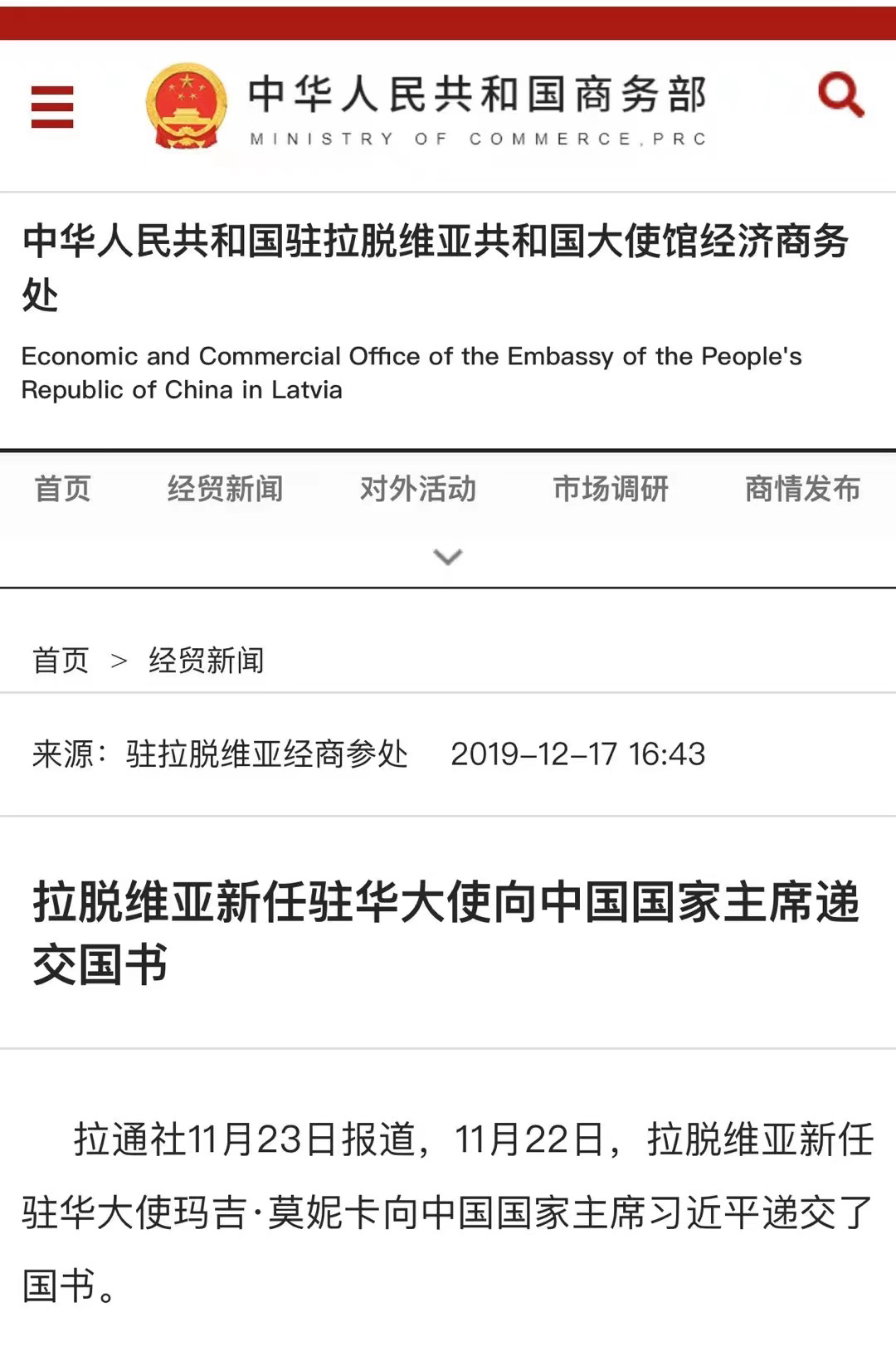Switch to the 商情发布 tab
This screenshot has height=1366, width=896.
(x=802, y=489)
